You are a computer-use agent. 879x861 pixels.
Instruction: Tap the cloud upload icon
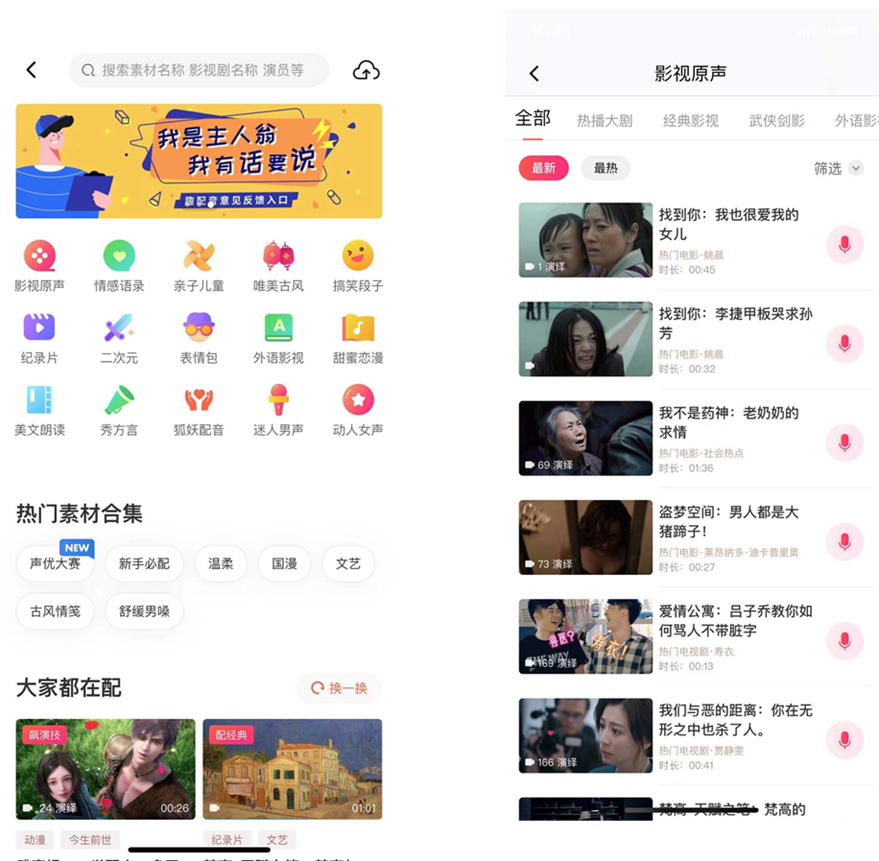pos(366,70)
